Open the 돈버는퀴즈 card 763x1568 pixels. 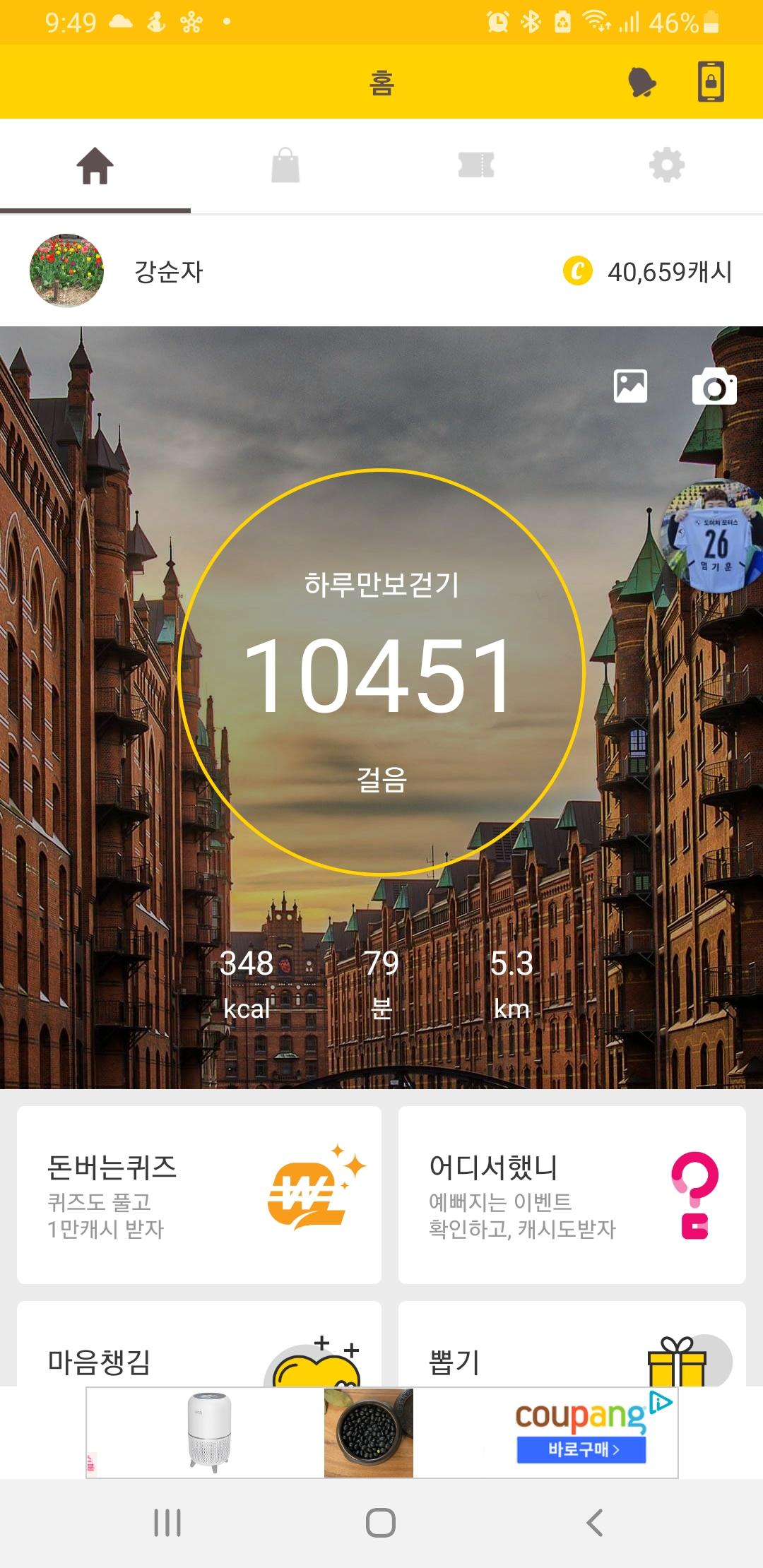pos(199,1195)
